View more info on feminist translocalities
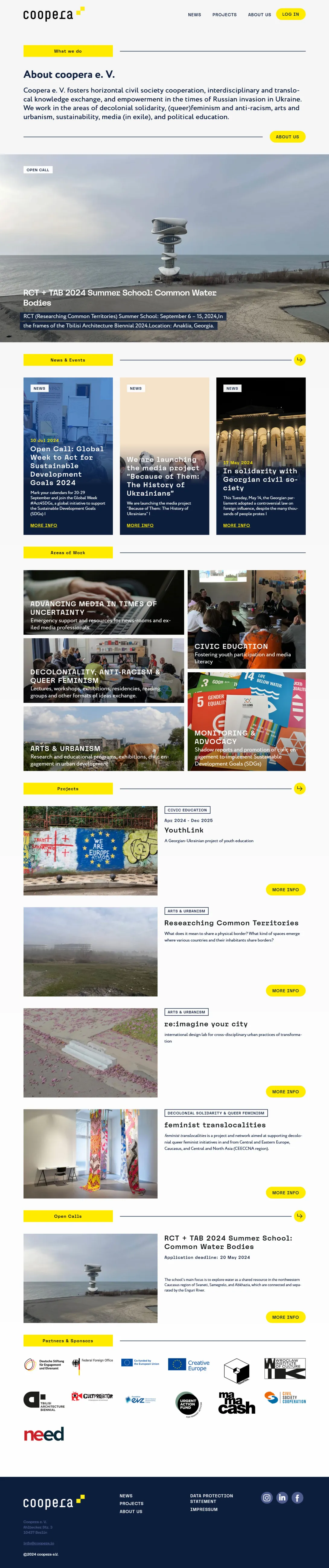 [285, 1192]
